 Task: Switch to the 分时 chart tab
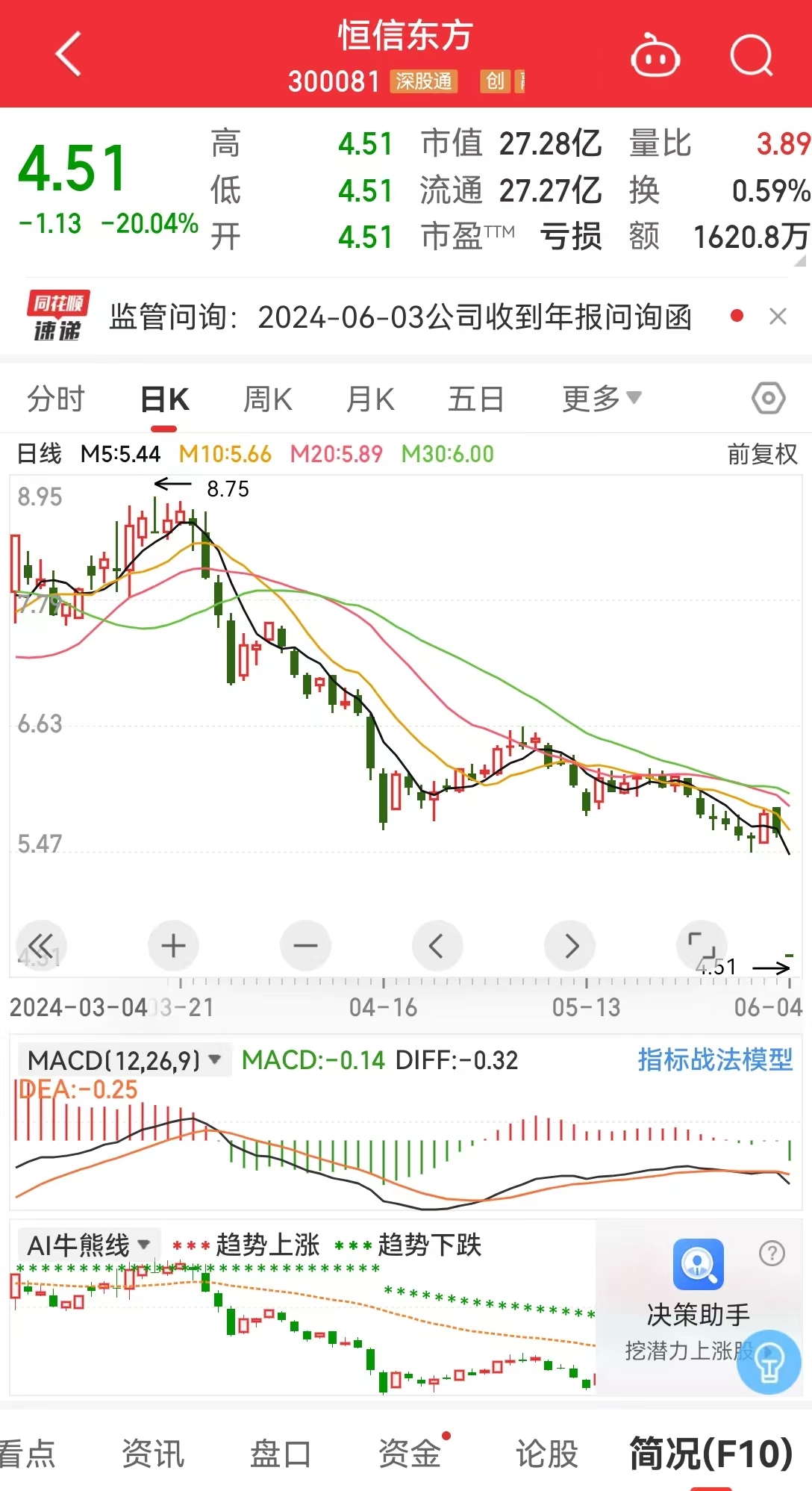click(x=56, y=399)
